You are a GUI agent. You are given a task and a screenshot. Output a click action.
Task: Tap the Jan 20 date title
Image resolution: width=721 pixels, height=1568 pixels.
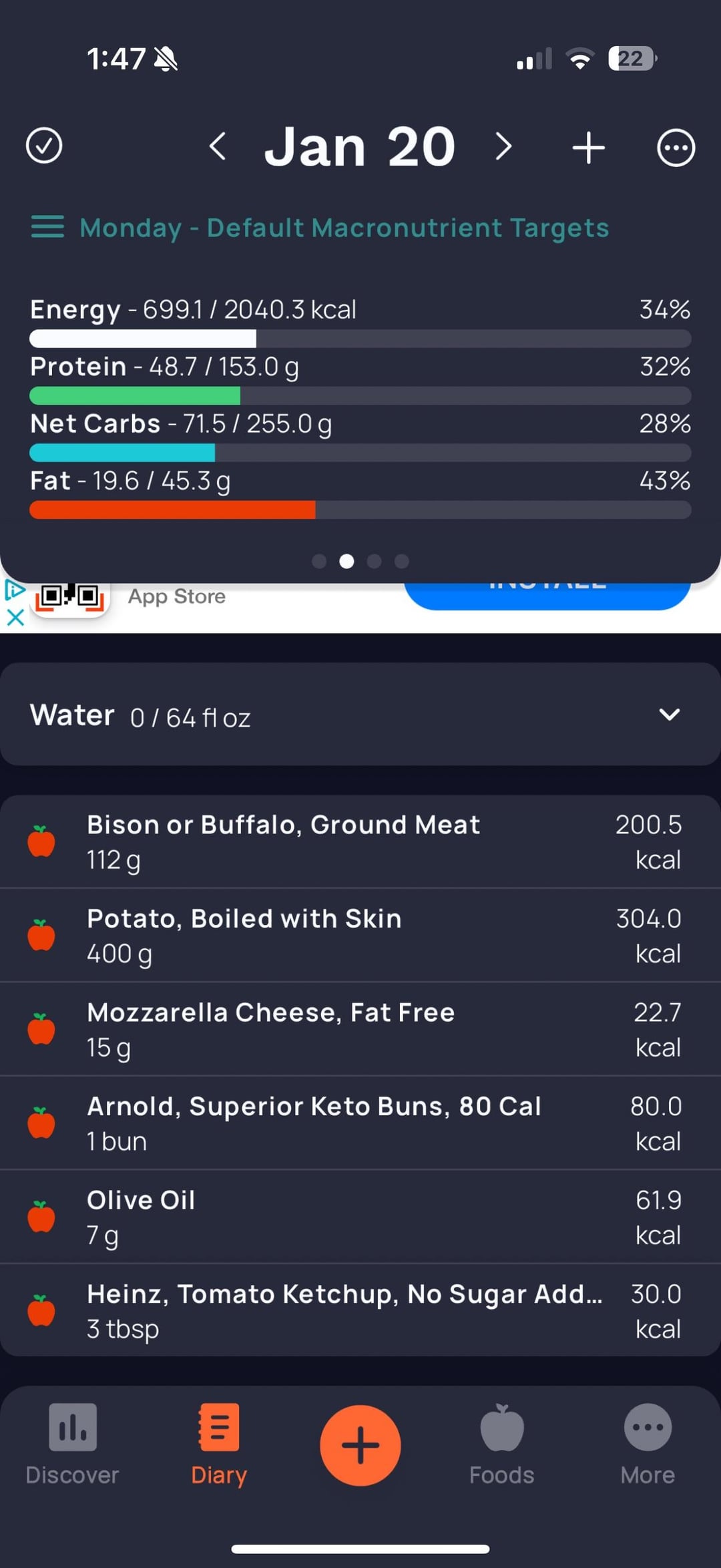click(x=360, y=146)
